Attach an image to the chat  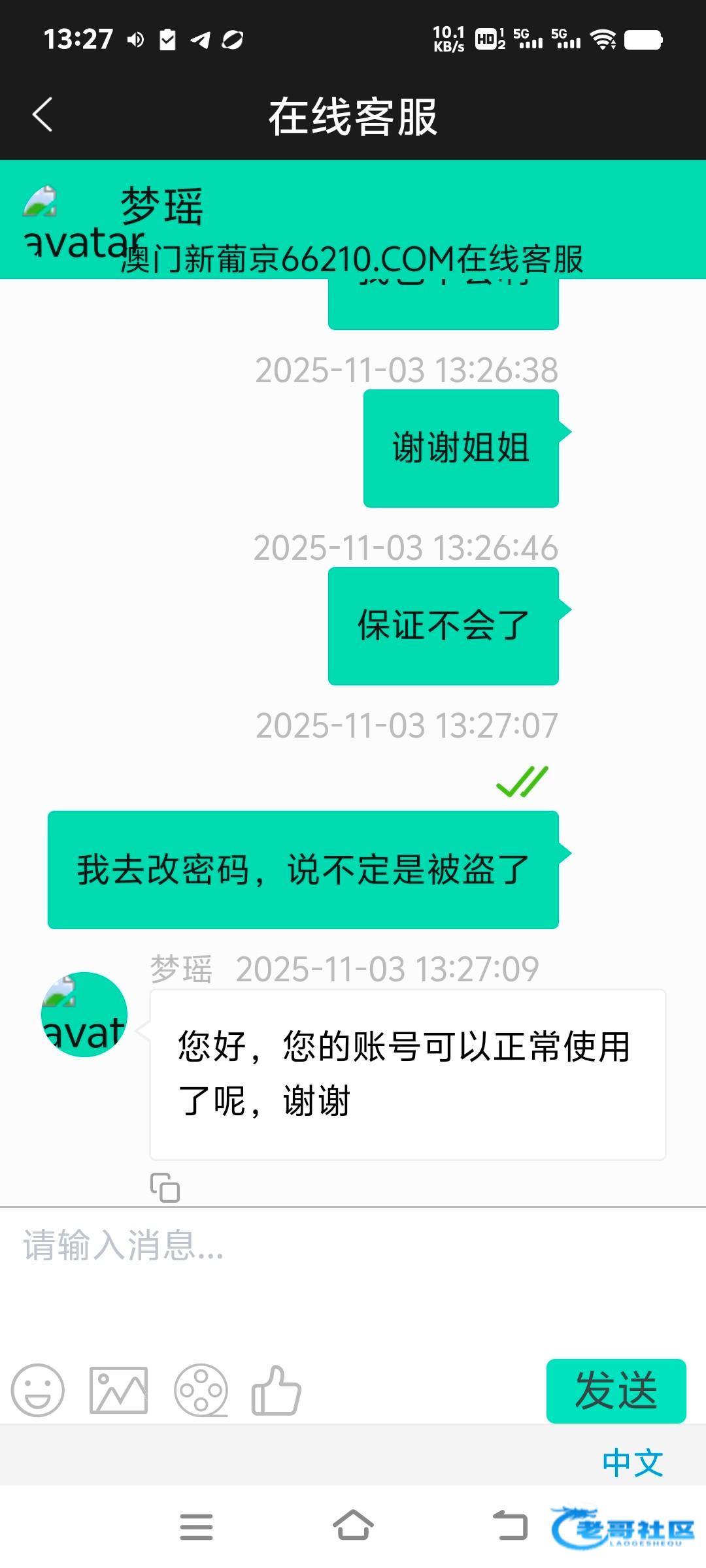(118, 1390)
